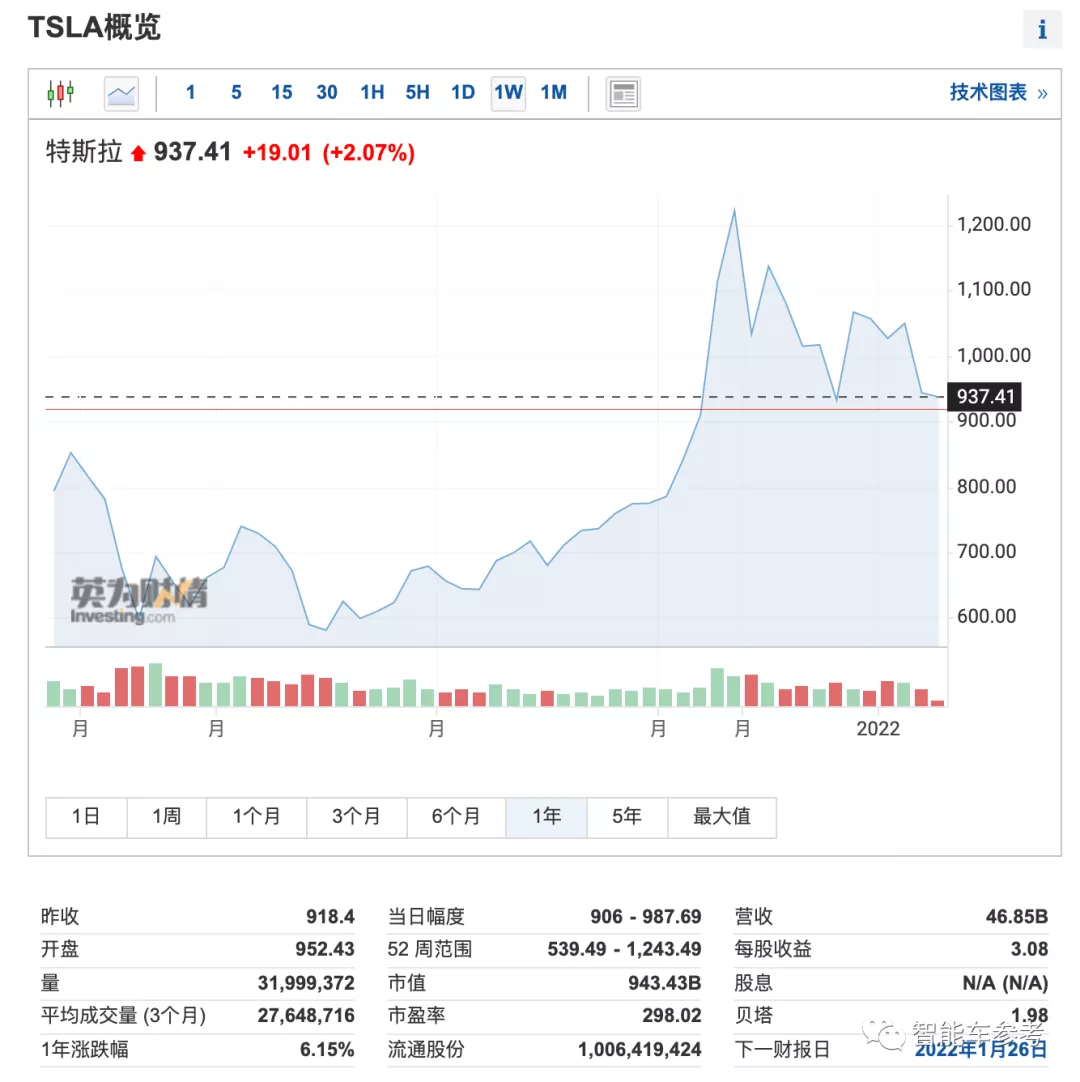Open the 最大值 range tab
Screen dimensions: 1080x1082
(x=722, y=817)
